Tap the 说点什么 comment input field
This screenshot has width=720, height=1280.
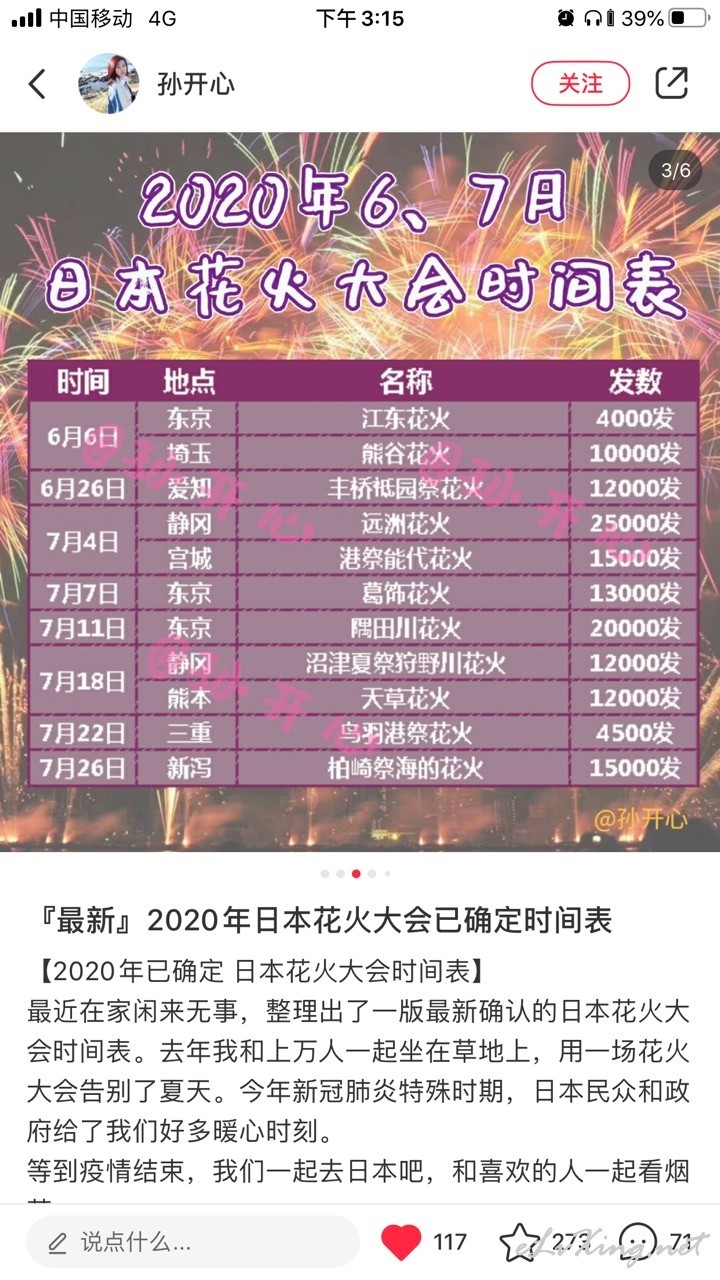point(193,1242)
